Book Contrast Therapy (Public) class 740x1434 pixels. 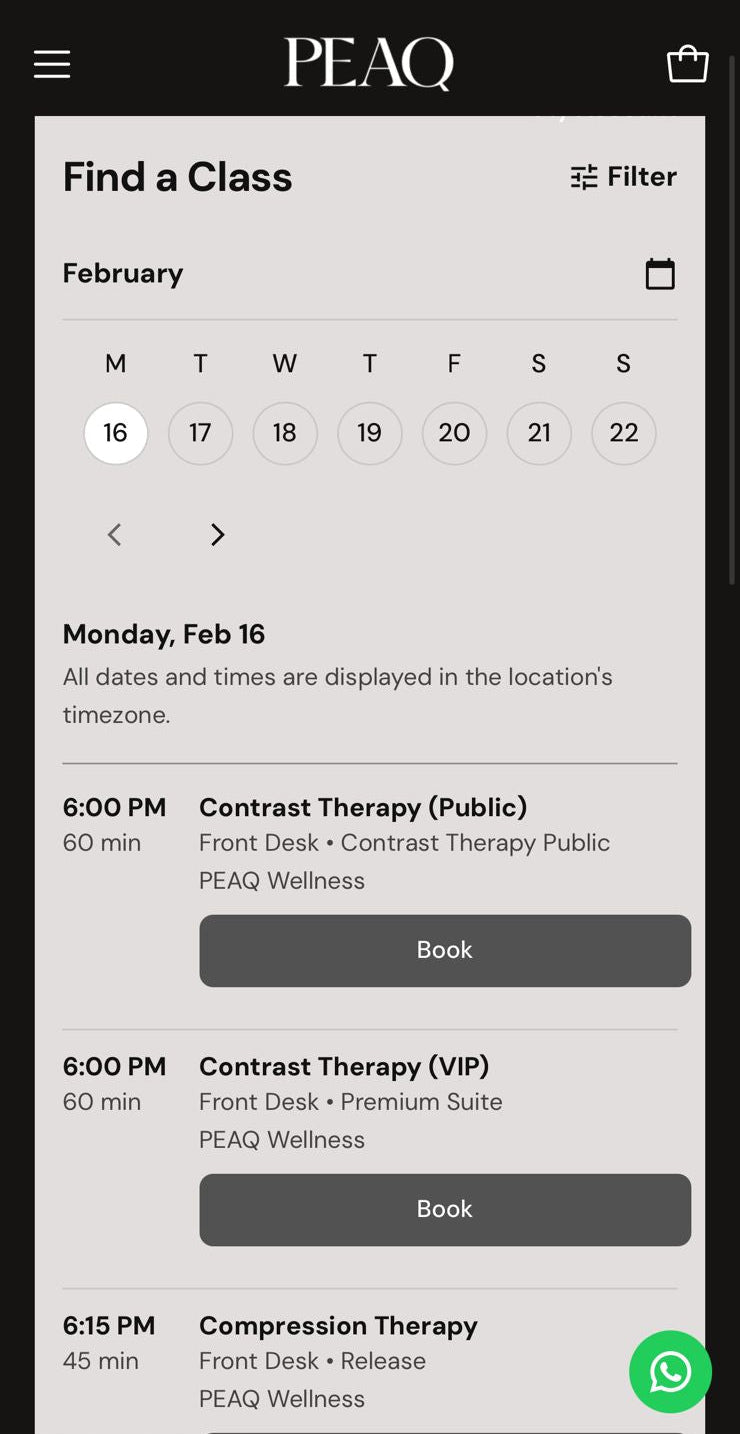(x=445, y=950)
